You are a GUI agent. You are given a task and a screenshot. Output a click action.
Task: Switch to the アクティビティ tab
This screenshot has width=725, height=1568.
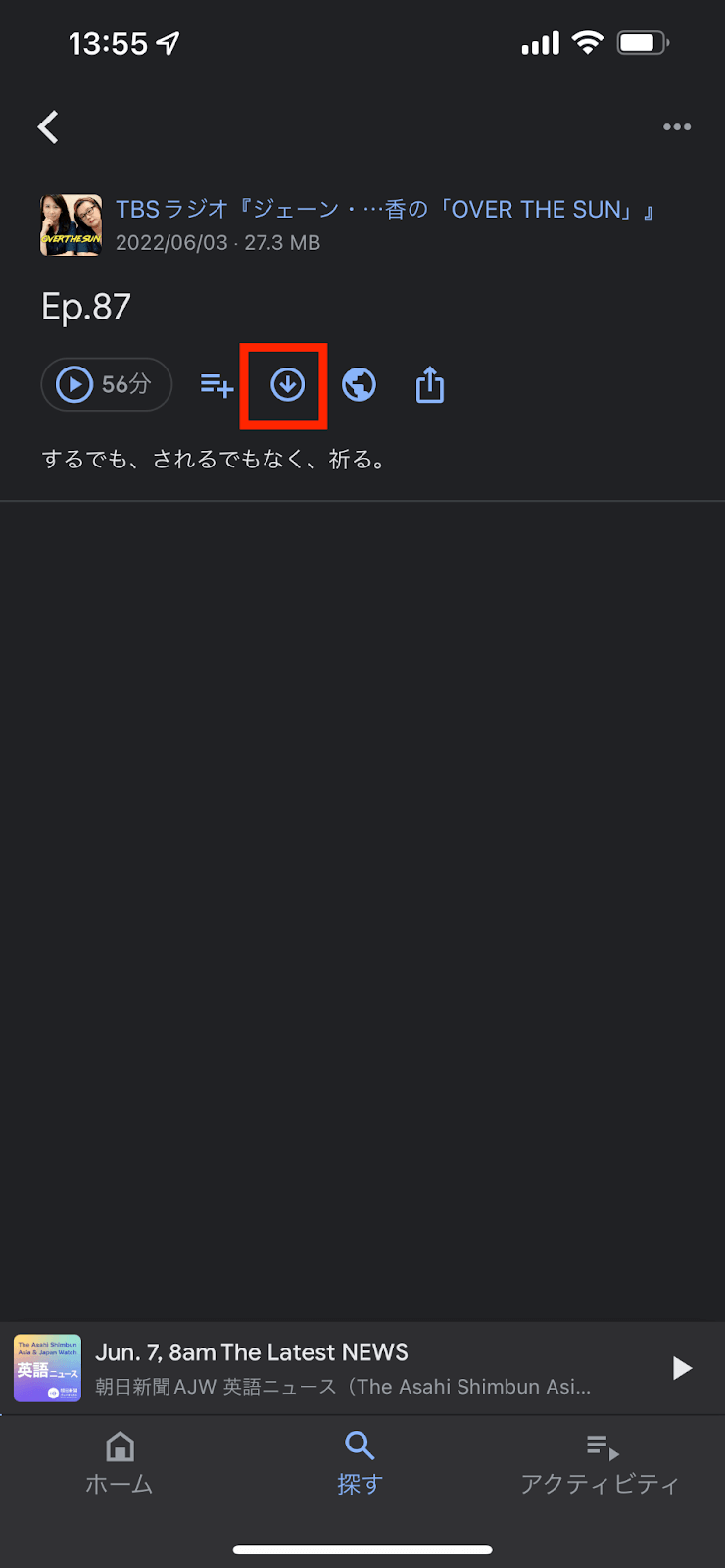point(600,1462)
